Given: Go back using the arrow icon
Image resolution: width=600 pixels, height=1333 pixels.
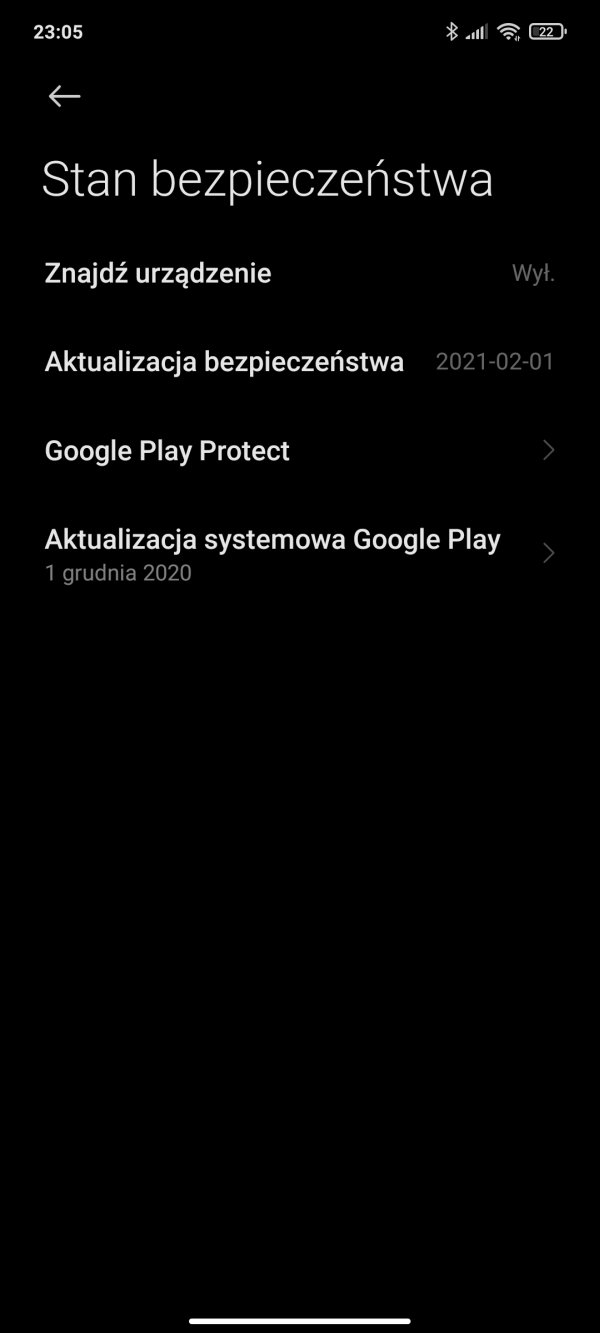Looking at the screenshot, I should pyautogui.click(x=65, y=96).
